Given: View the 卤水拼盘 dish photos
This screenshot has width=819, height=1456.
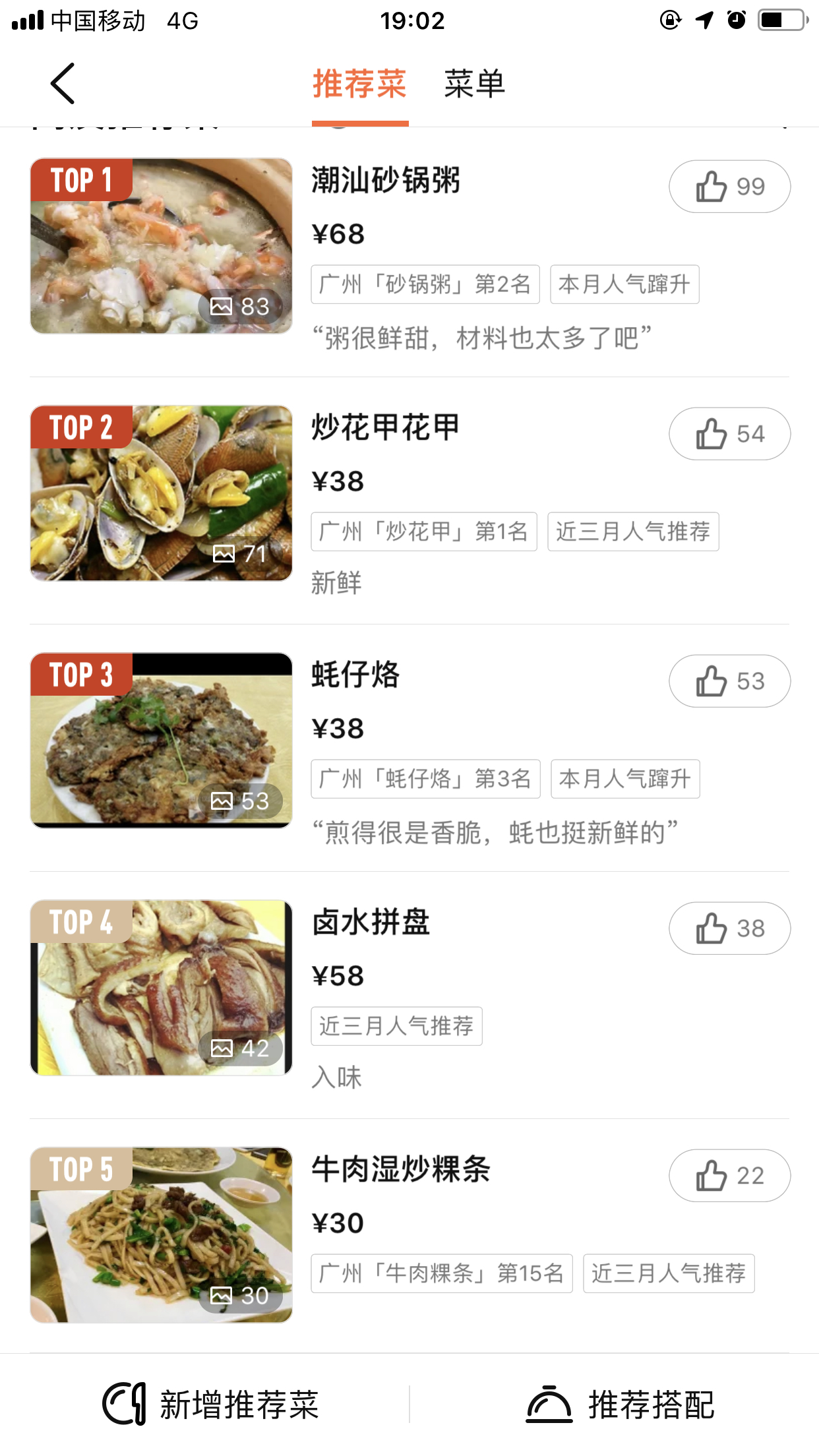Looking at the screenshot, I should click(x=161, y=988).
